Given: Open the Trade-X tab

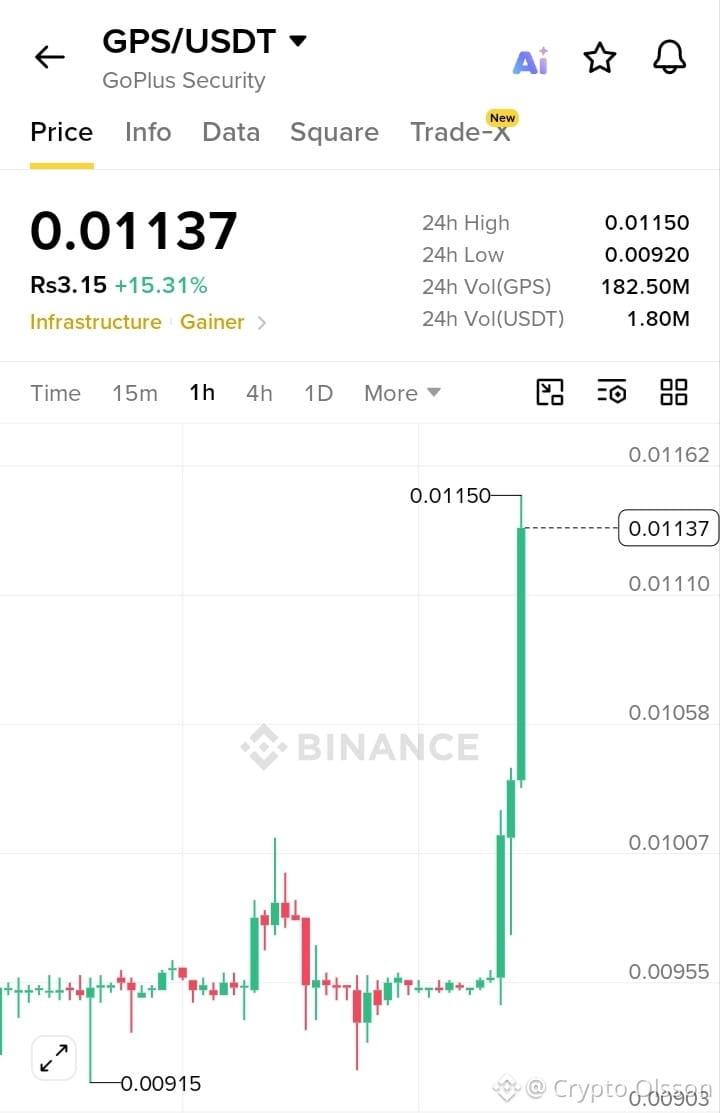Looking at the screenshot, I should pyautogui.click(x=460, y=132).
